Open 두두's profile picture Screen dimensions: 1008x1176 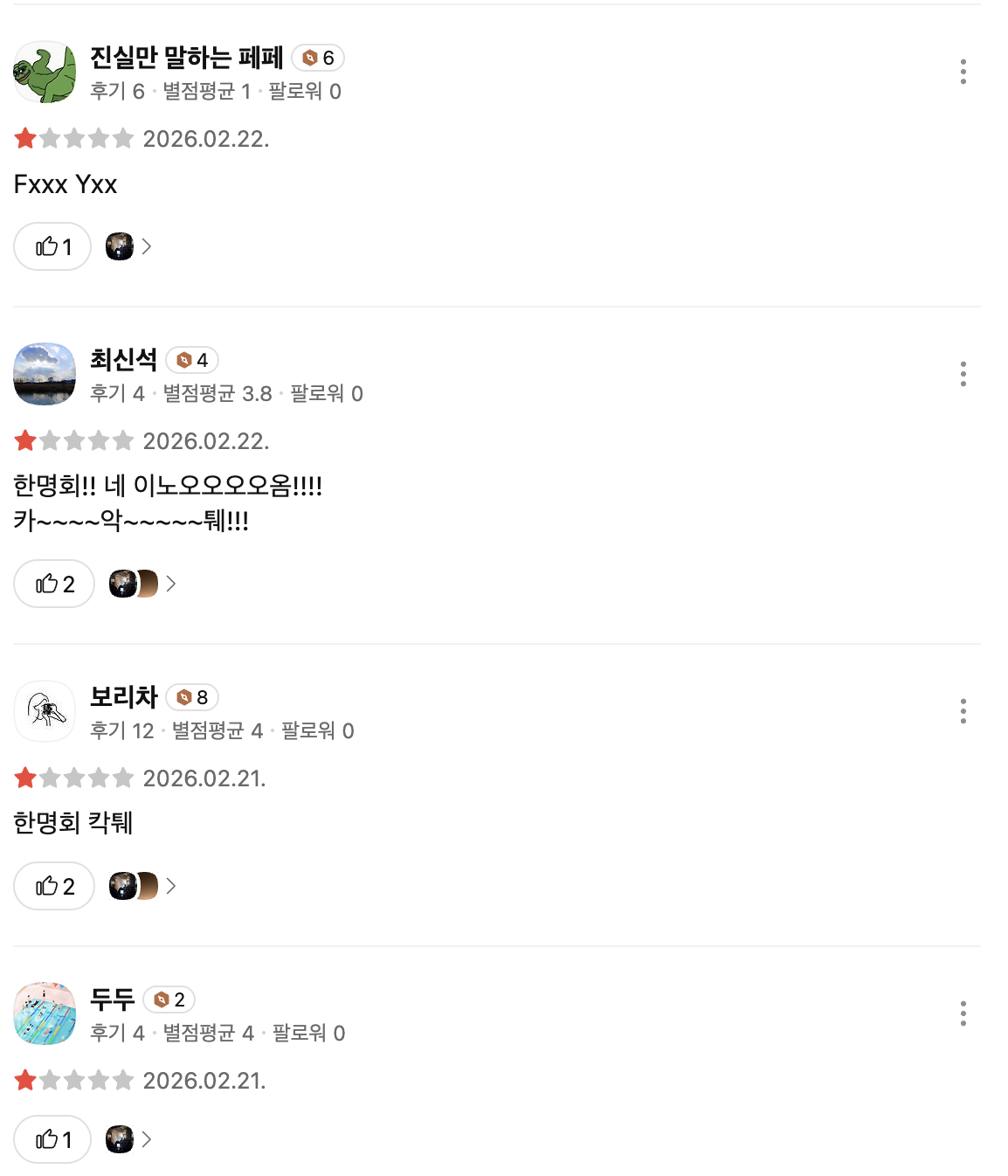click(x=45, y=1013)
